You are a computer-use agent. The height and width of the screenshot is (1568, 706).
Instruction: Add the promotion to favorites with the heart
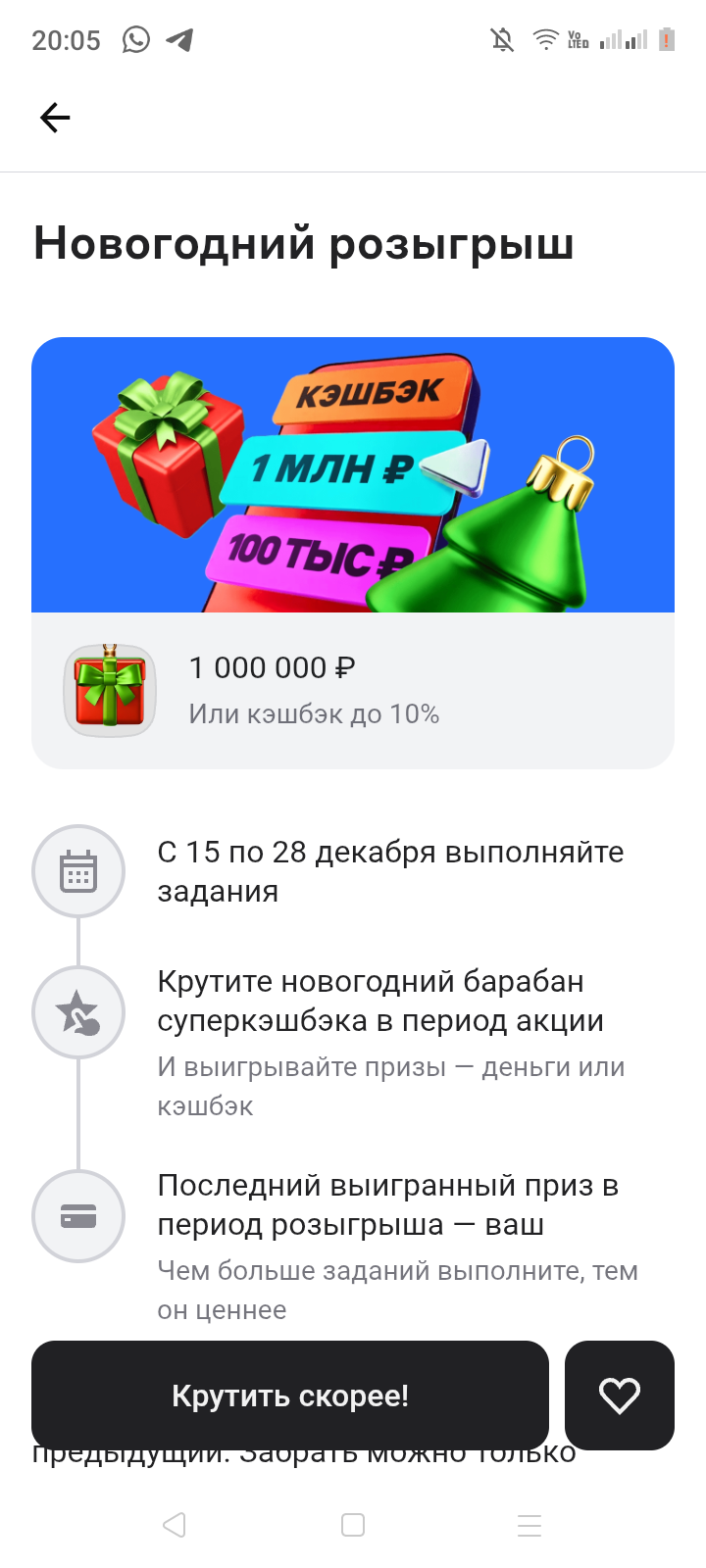(619, 1396)
